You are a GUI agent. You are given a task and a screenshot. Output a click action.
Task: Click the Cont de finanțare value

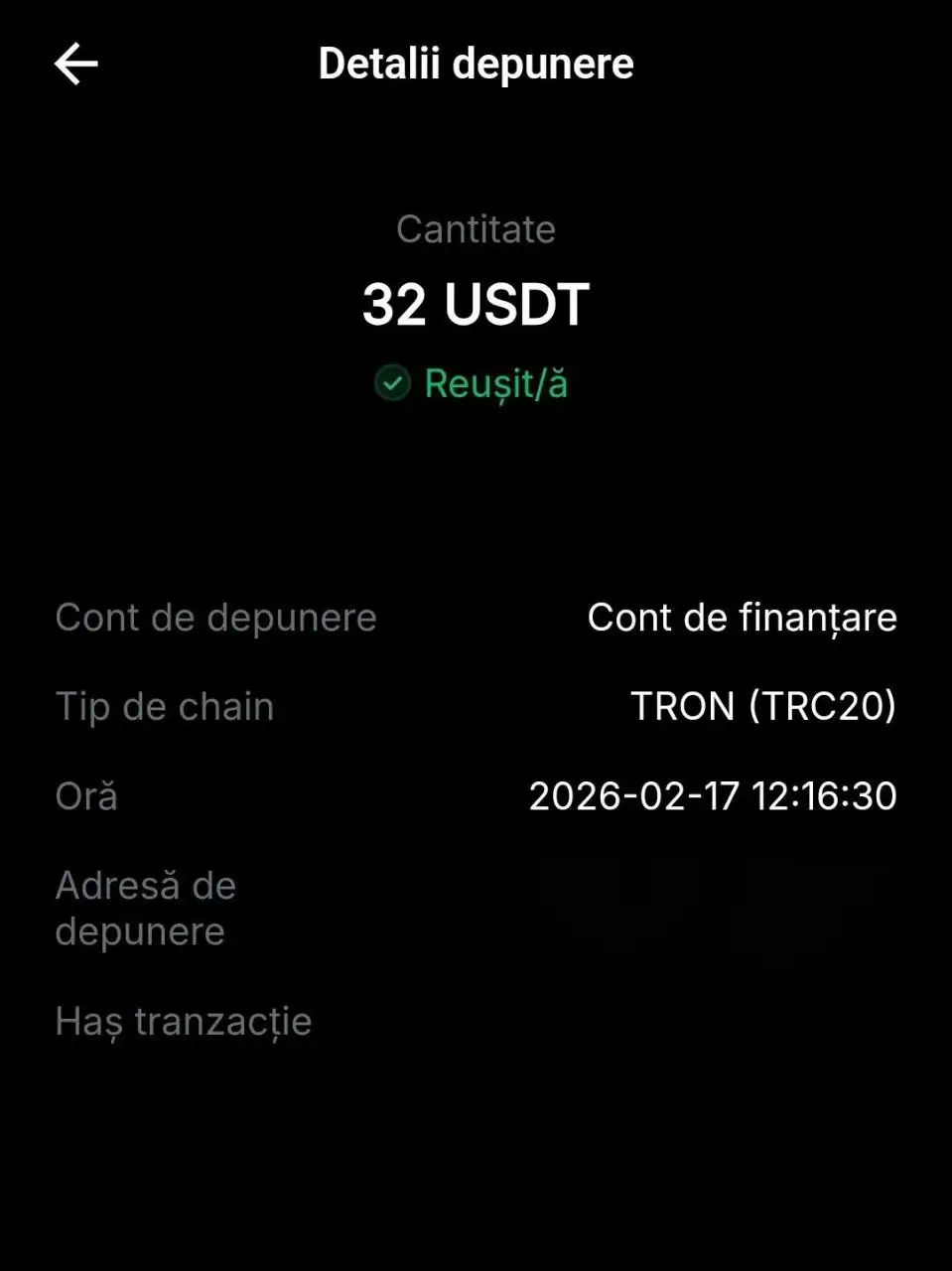point(741,617)
